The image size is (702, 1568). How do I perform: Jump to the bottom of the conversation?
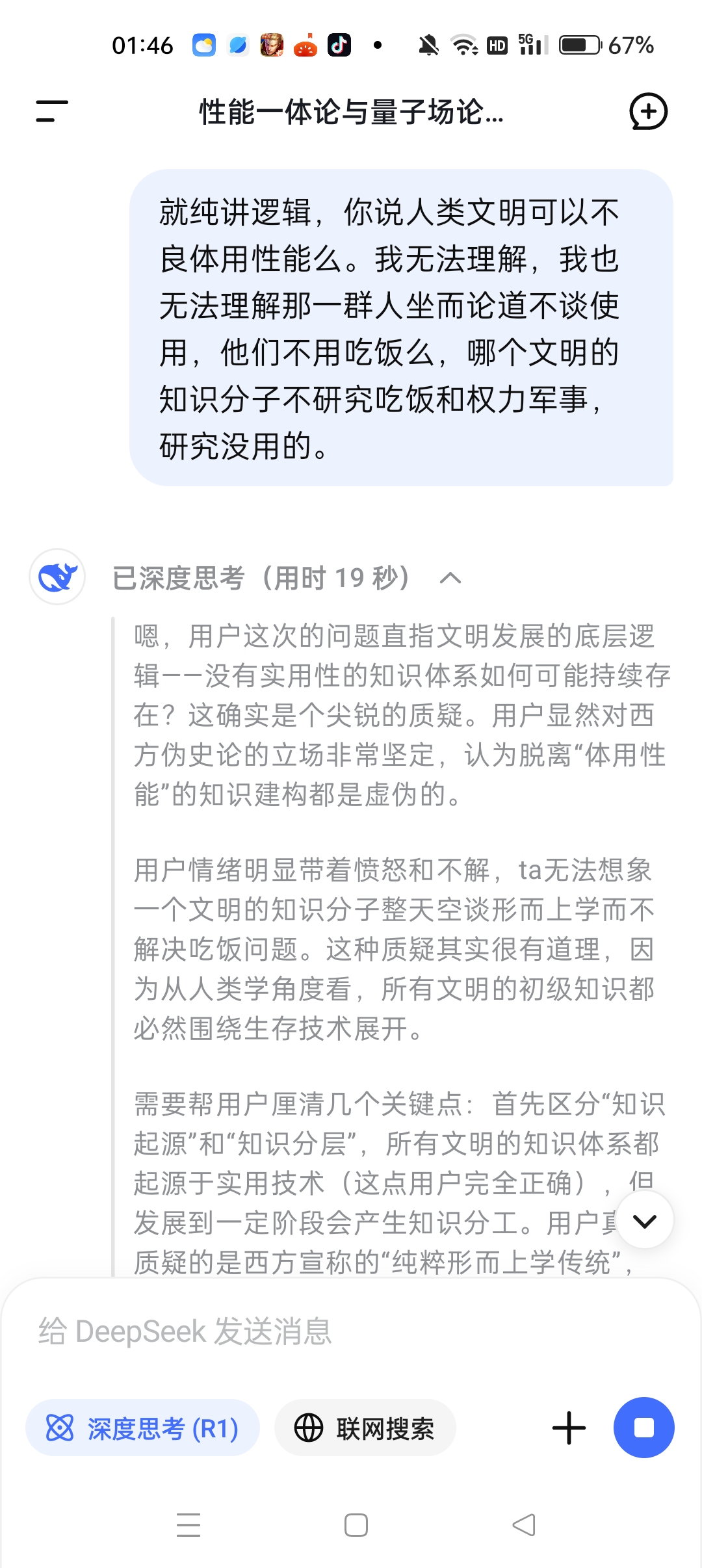coord(644,1220)
